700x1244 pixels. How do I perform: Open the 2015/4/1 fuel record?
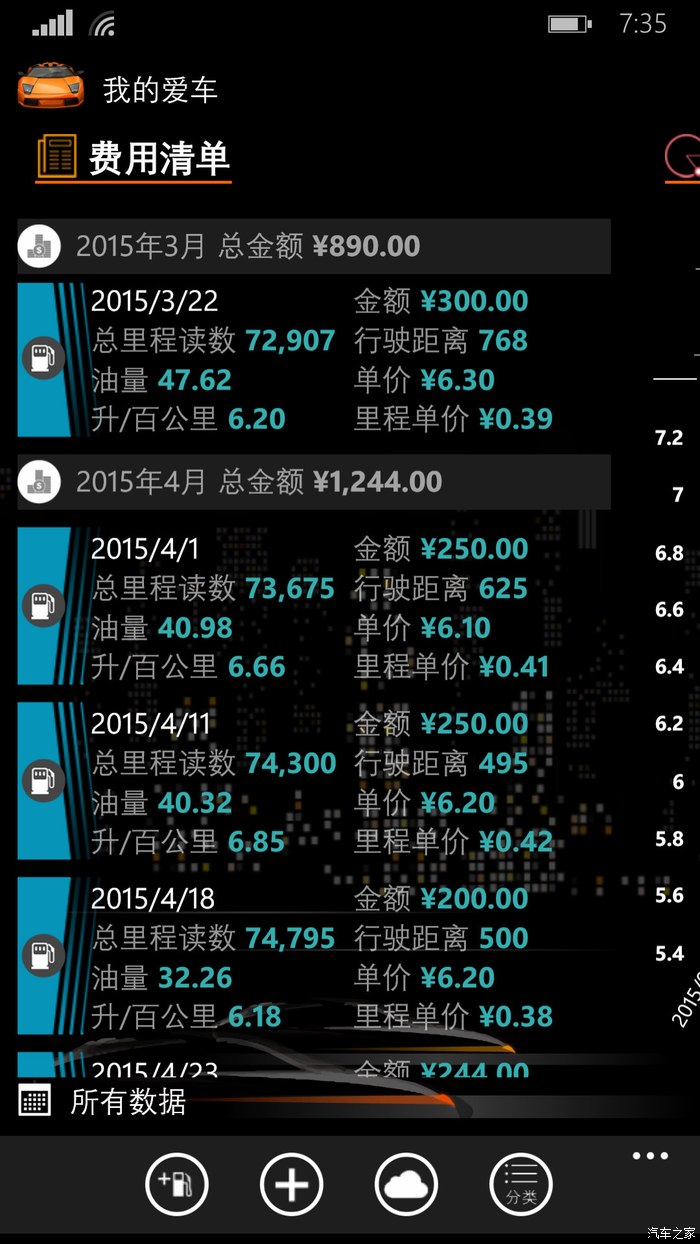pos(314,607)
